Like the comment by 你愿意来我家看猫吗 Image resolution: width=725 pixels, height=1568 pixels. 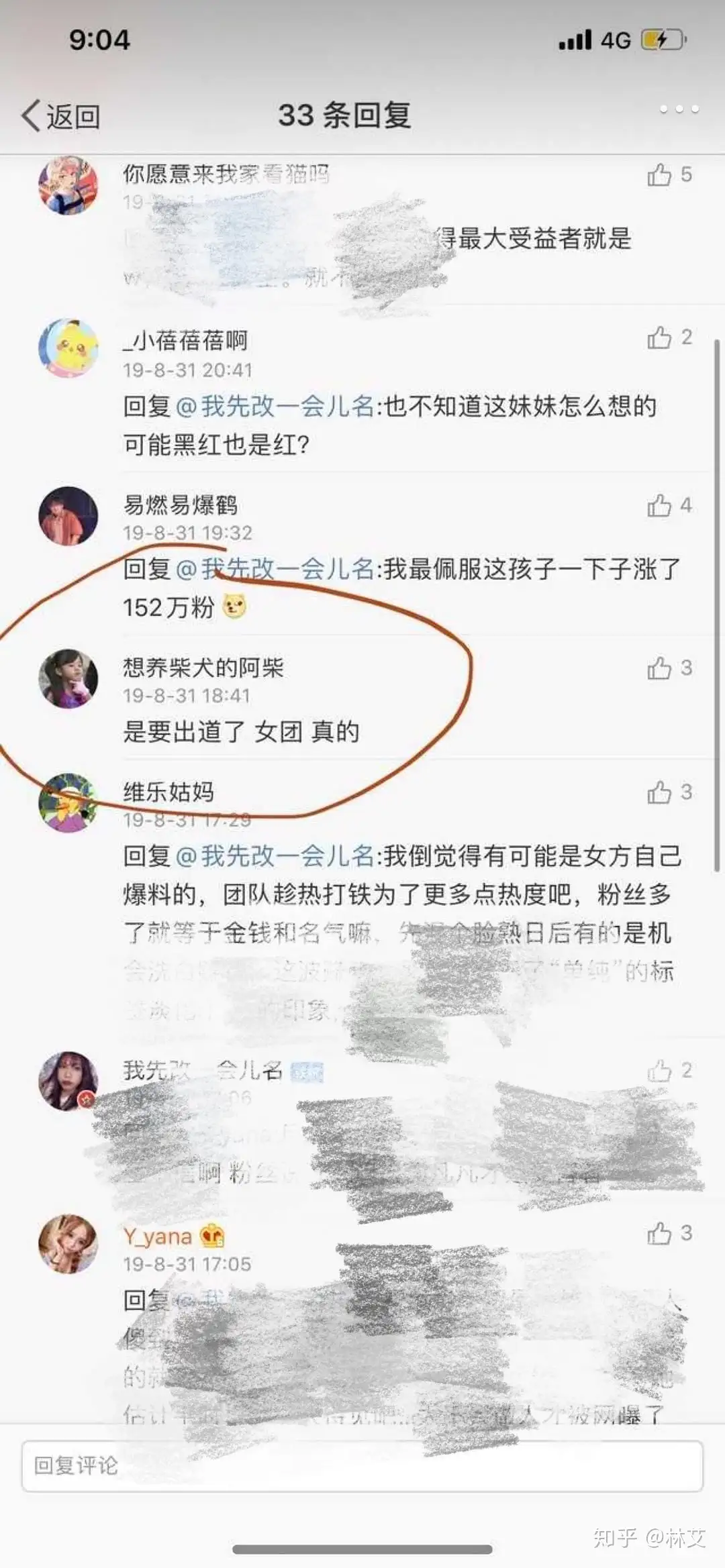tap(669, 174)
